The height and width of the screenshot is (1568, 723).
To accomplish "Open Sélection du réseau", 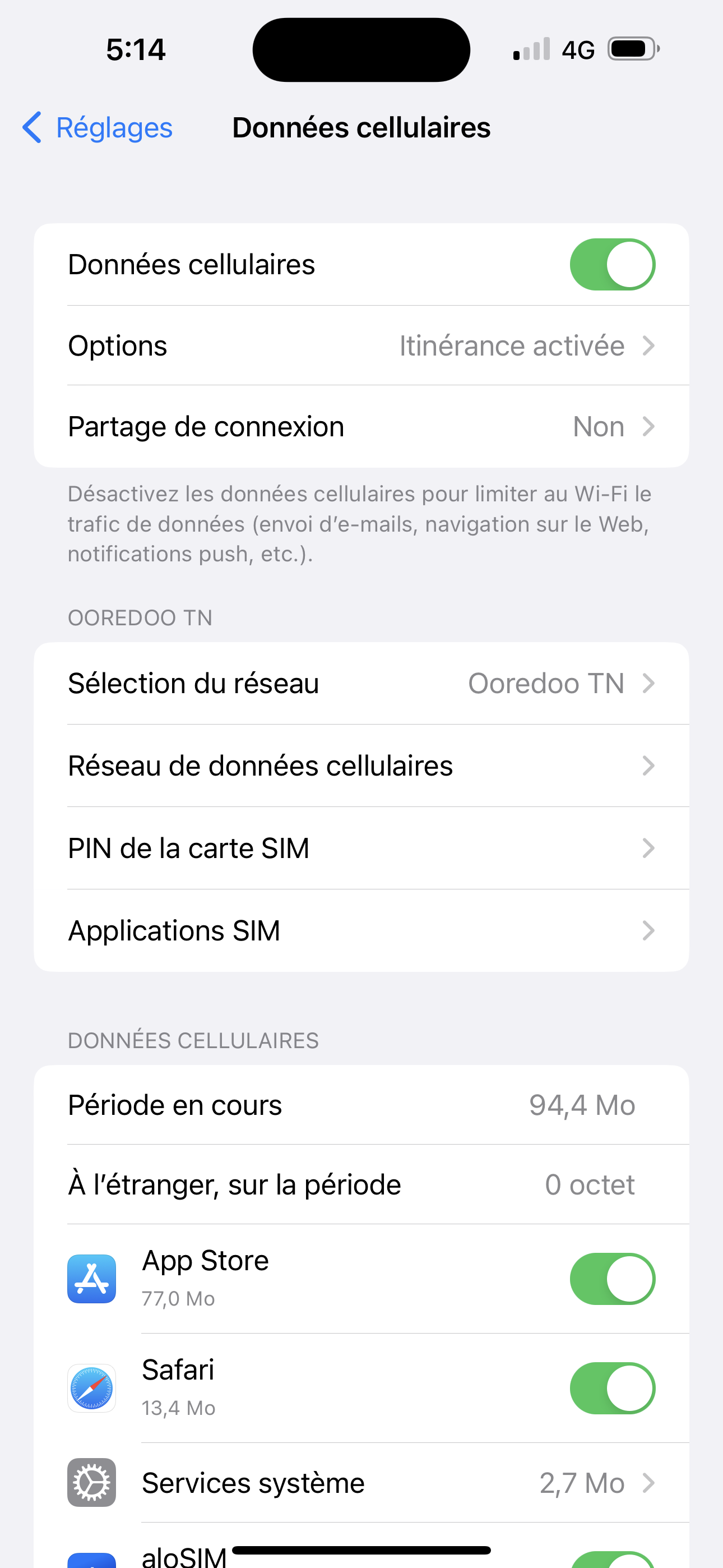I will pyautogui.click(x=361, y=684).
